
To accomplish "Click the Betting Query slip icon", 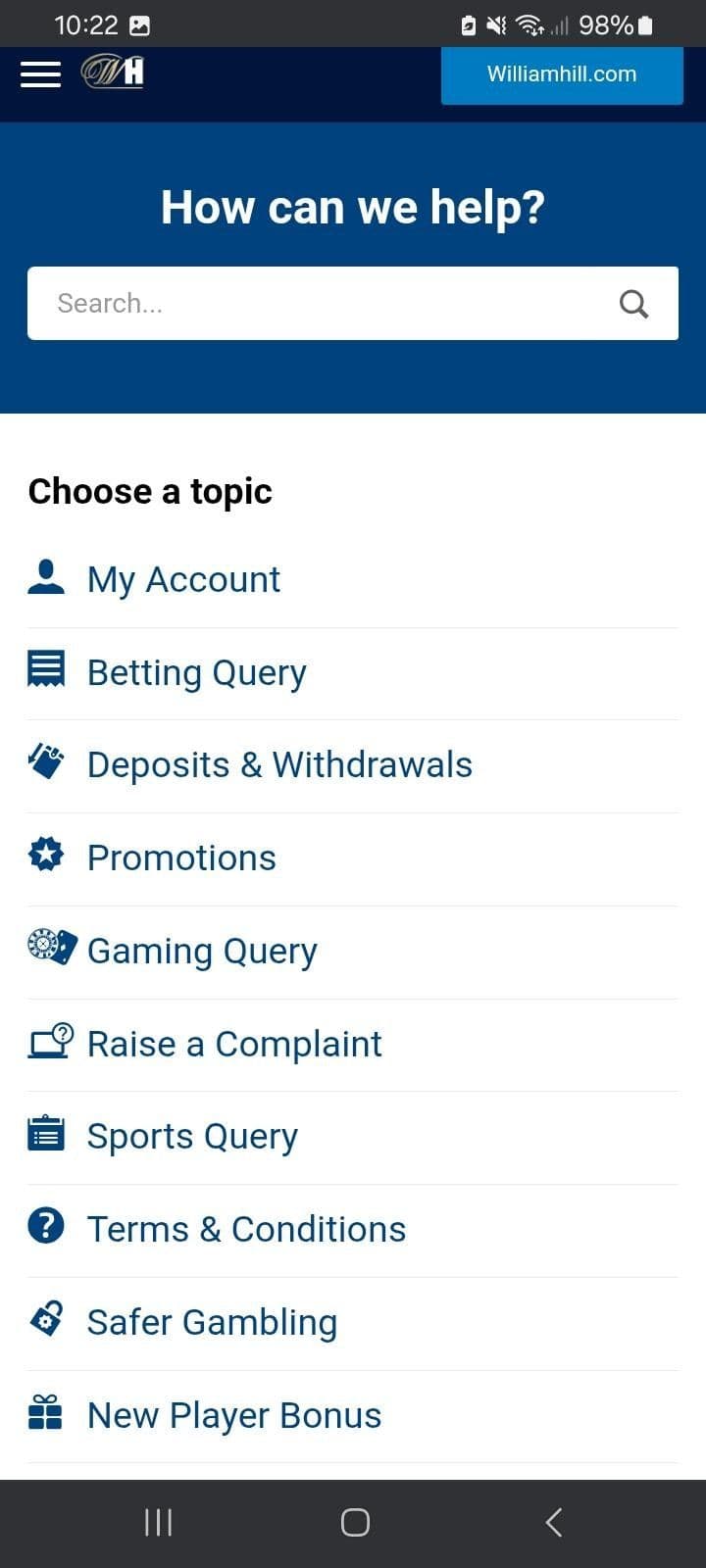I will 46,670.
